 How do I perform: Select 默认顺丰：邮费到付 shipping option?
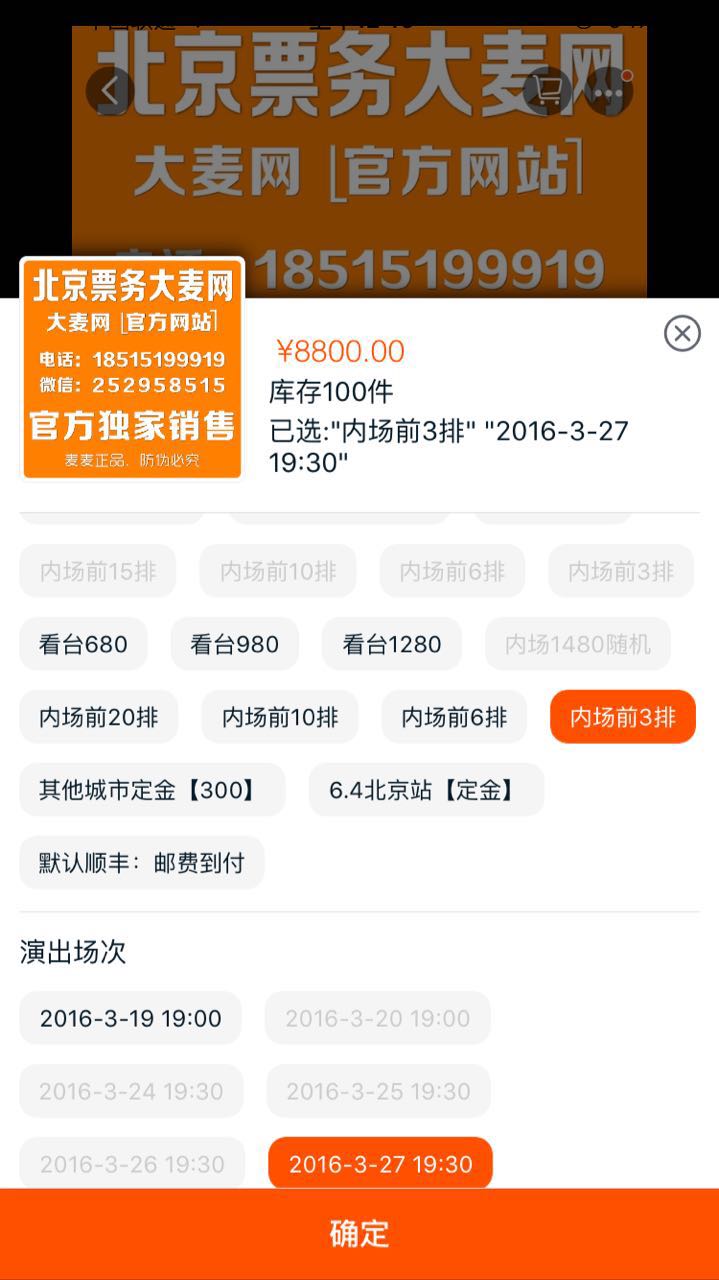(x=141, y=863)
